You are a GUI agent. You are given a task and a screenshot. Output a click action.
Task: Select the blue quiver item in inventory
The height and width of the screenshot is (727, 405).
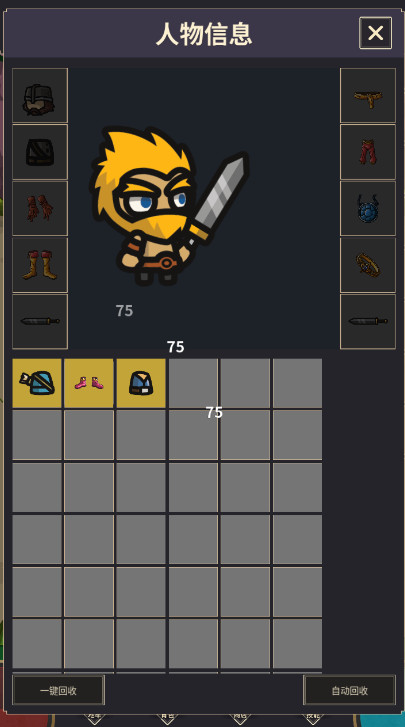[x=37, y=383]
